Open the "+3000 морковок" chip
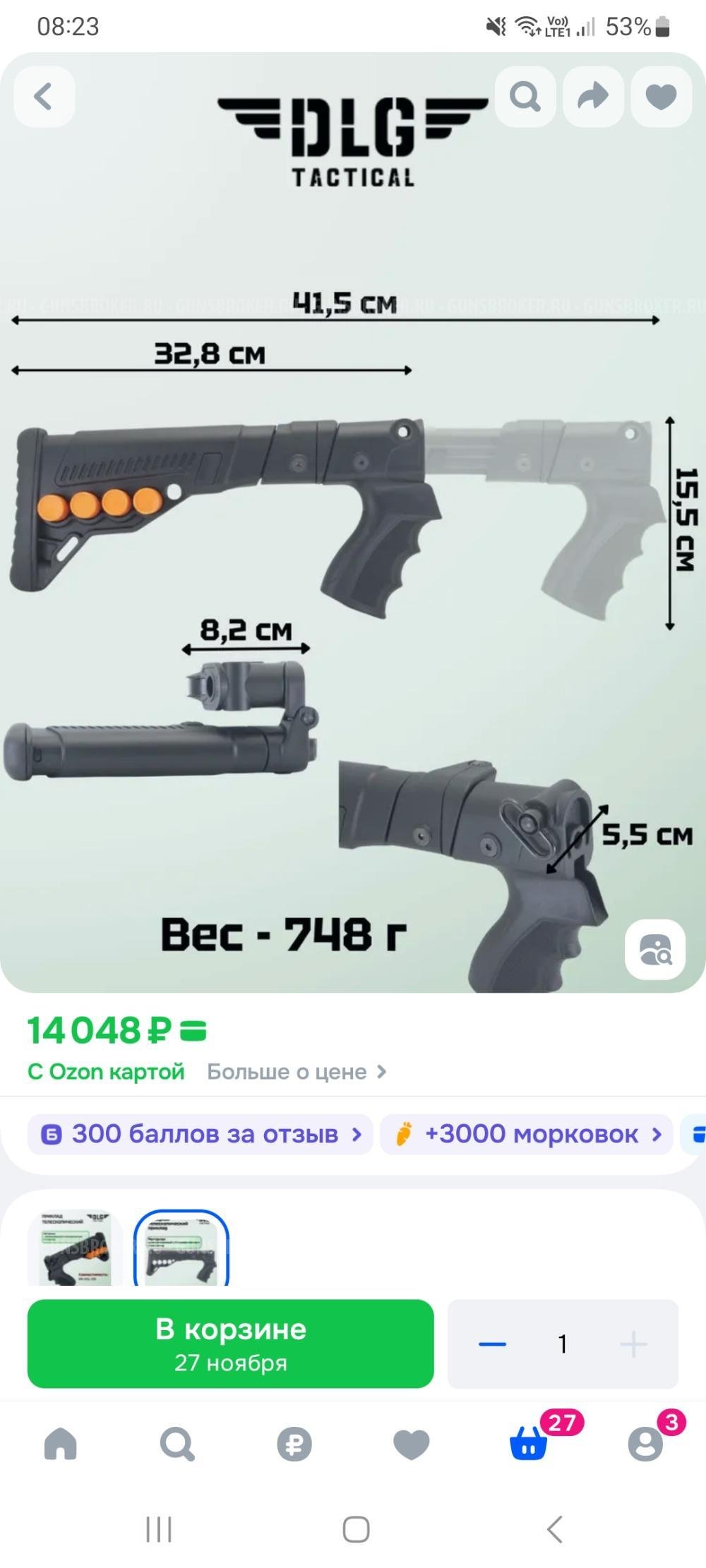This screenshot has height=1568, width=706. point(527,1134)
